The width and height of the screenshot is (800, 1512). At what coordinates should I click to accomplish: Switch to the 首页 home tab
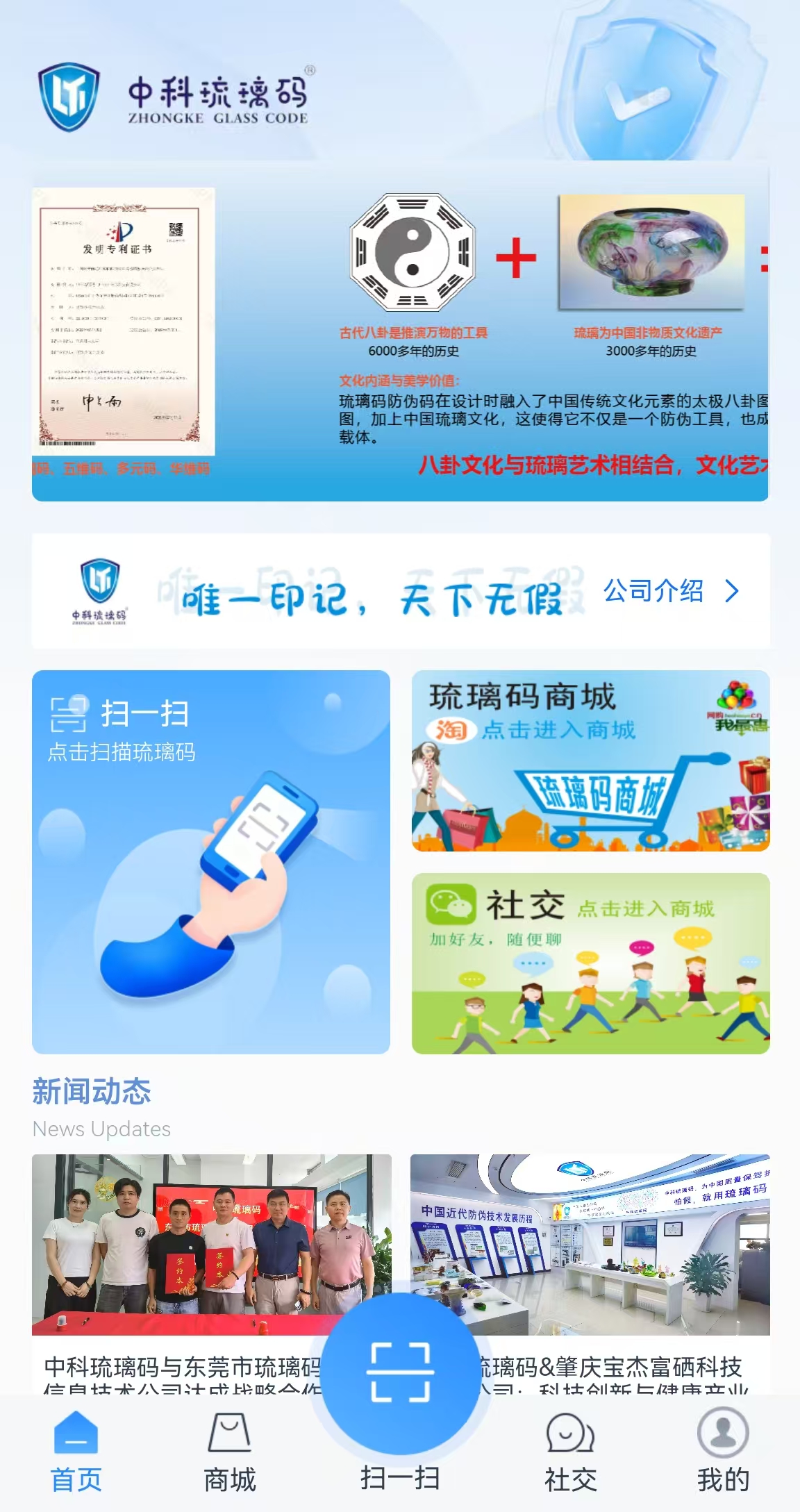click(x=76, y=1452)
